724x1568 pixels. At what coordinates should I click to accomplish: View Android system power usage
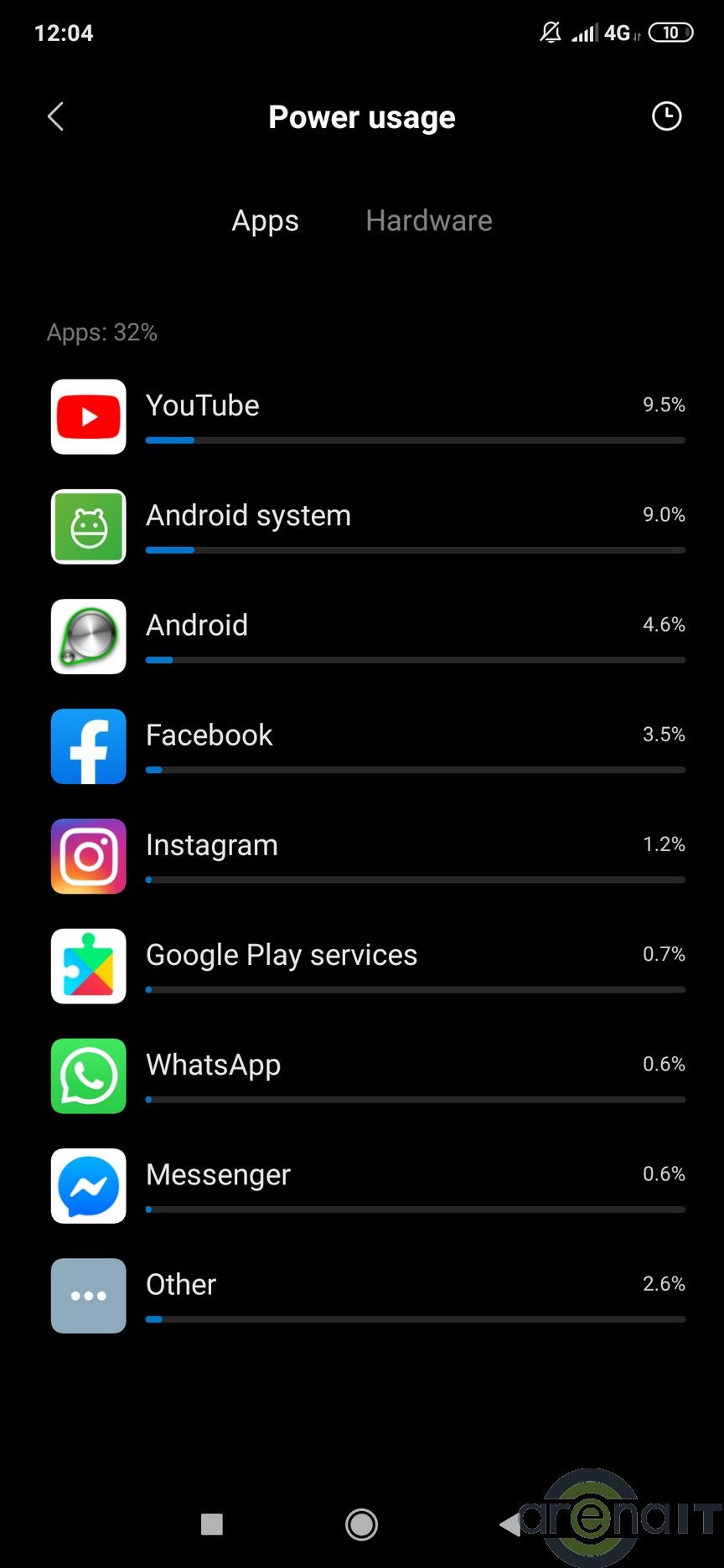click(369, 526)
